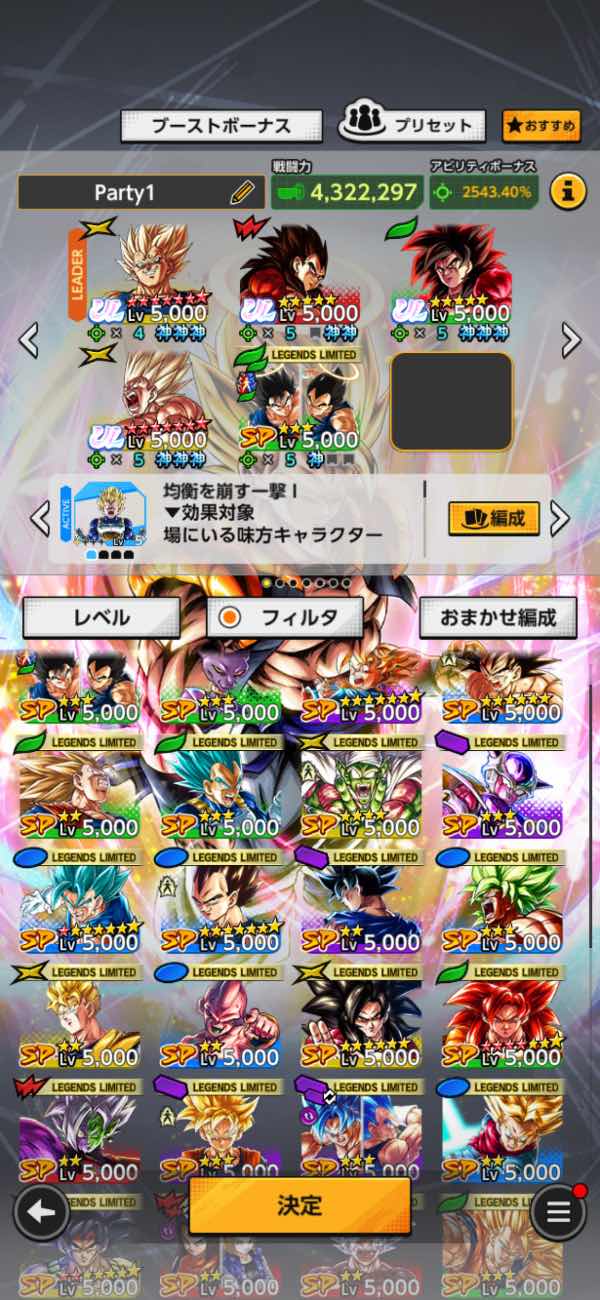This screenshot has width=600, height=1300.
Task: Go to the next party with the right arrow
Action: tap(571, 340)
